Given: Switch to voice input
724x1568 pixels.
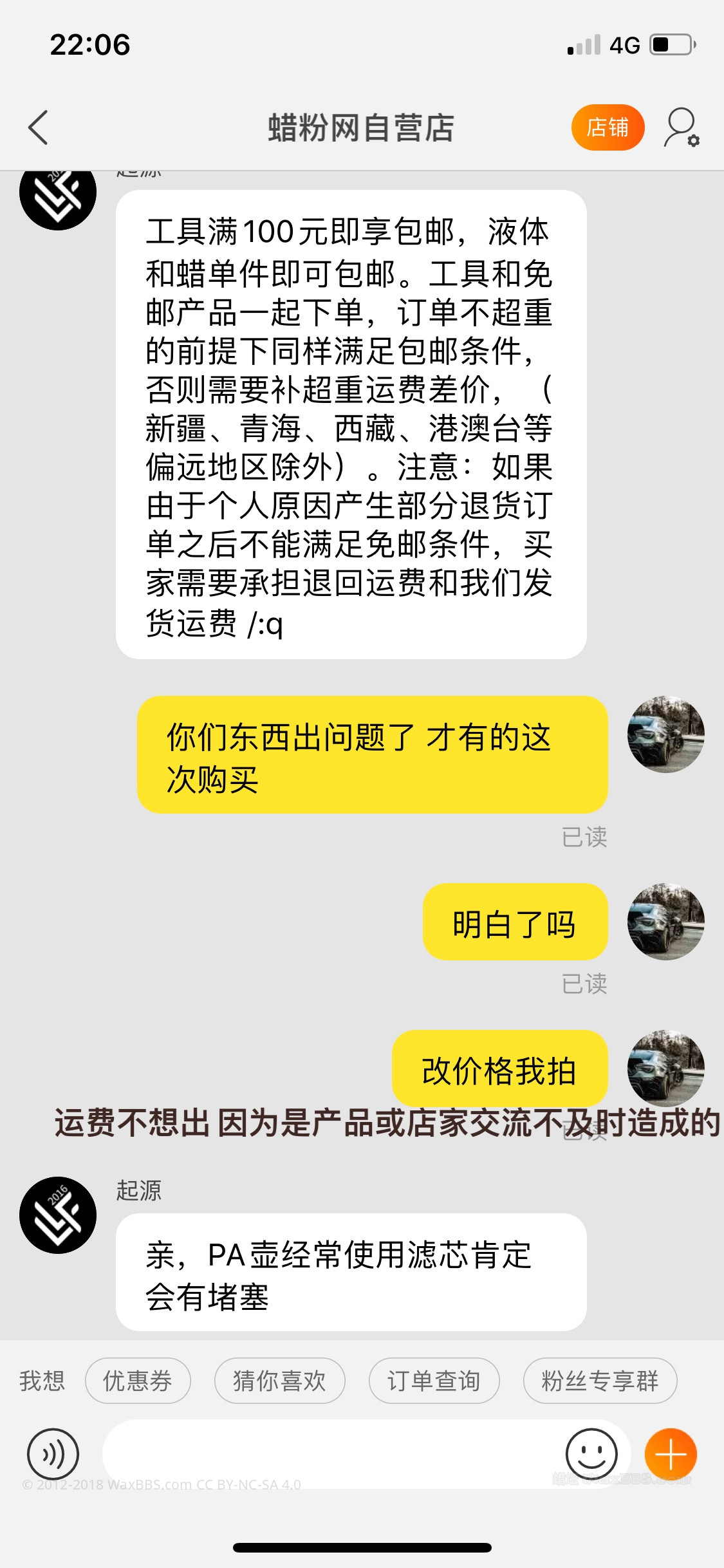Looking at the screenshot, I should [53, 1453].
